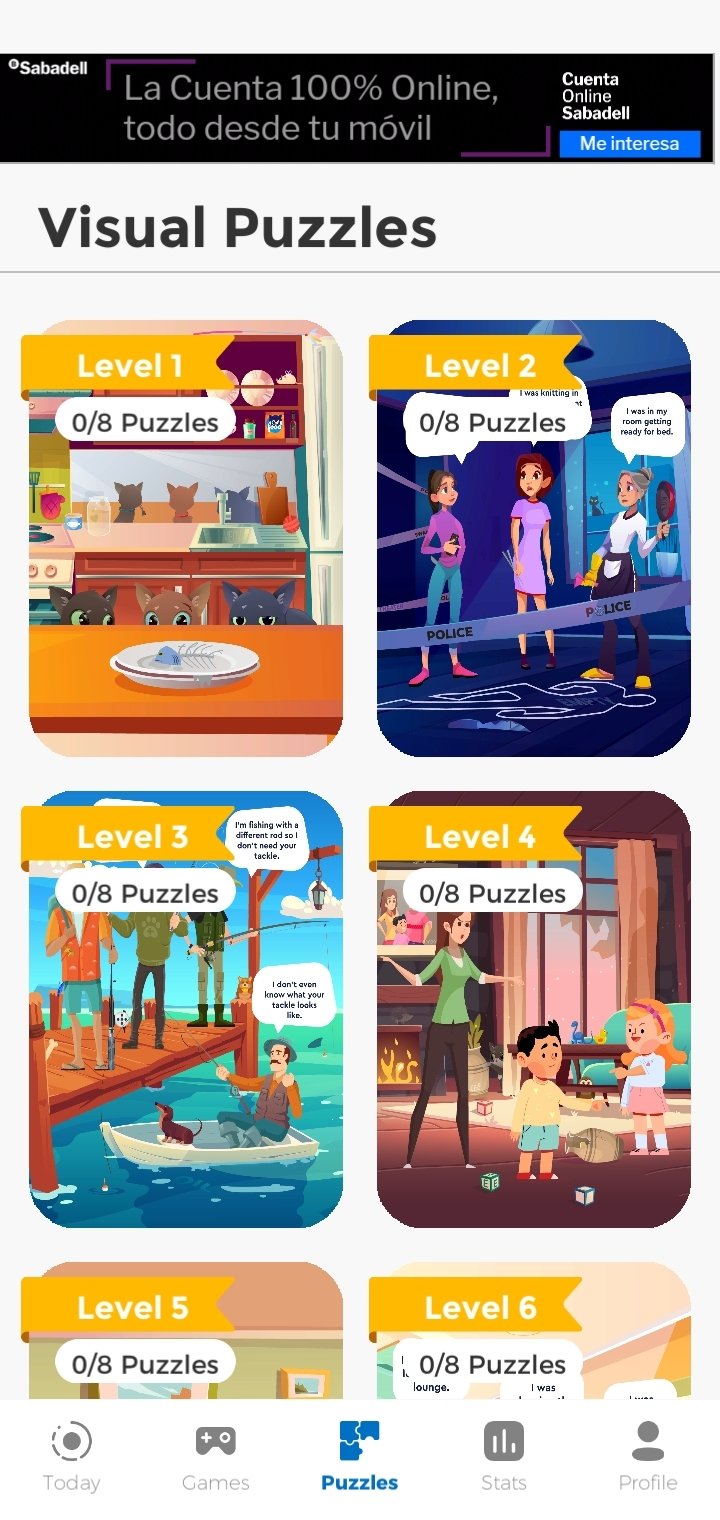Image resolution: width=720 pixels, height=1520 pixels.
Task: Tap the Me interesa ad button
Action: point(629,143)
